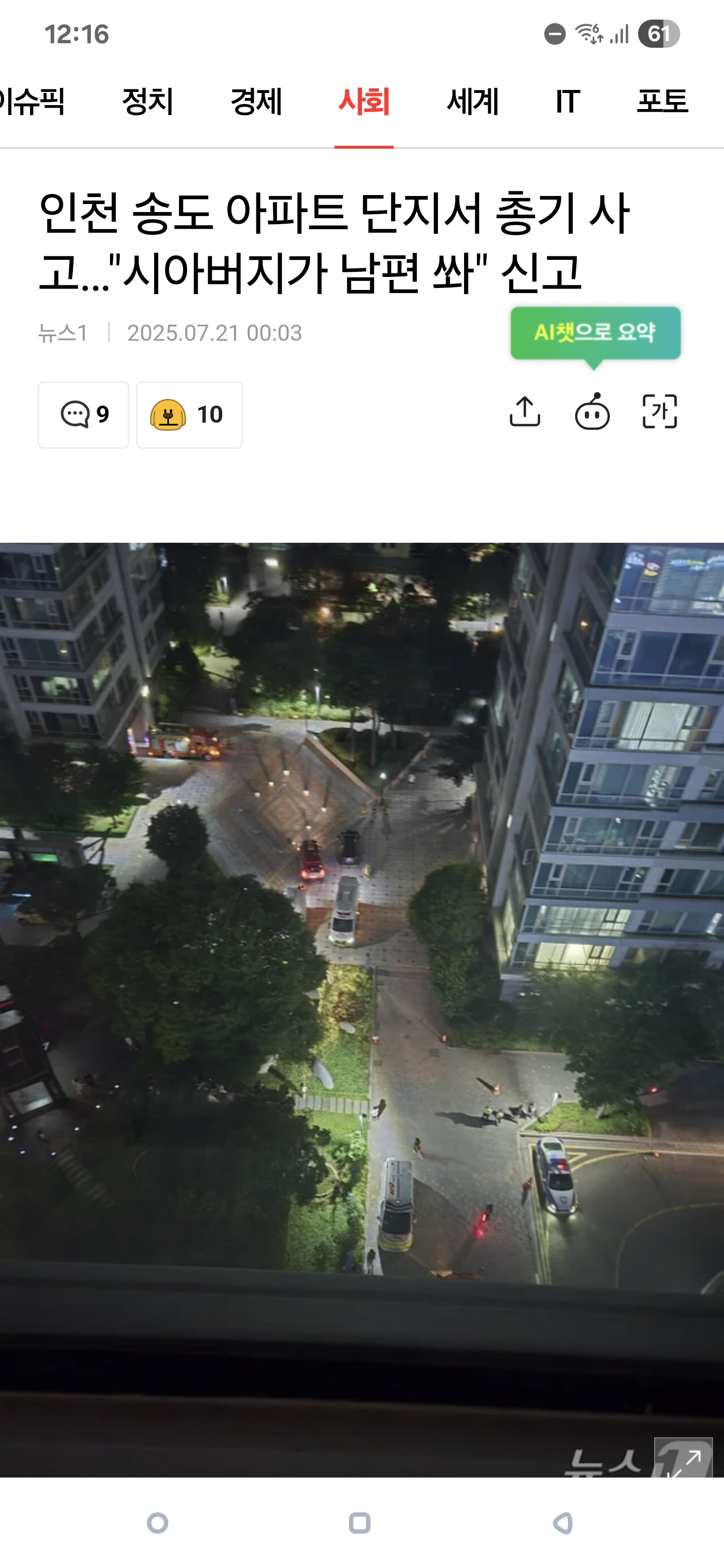Go back with the system back button
This screenshot has height=1568, width=724.
(x=563, y=1523)
